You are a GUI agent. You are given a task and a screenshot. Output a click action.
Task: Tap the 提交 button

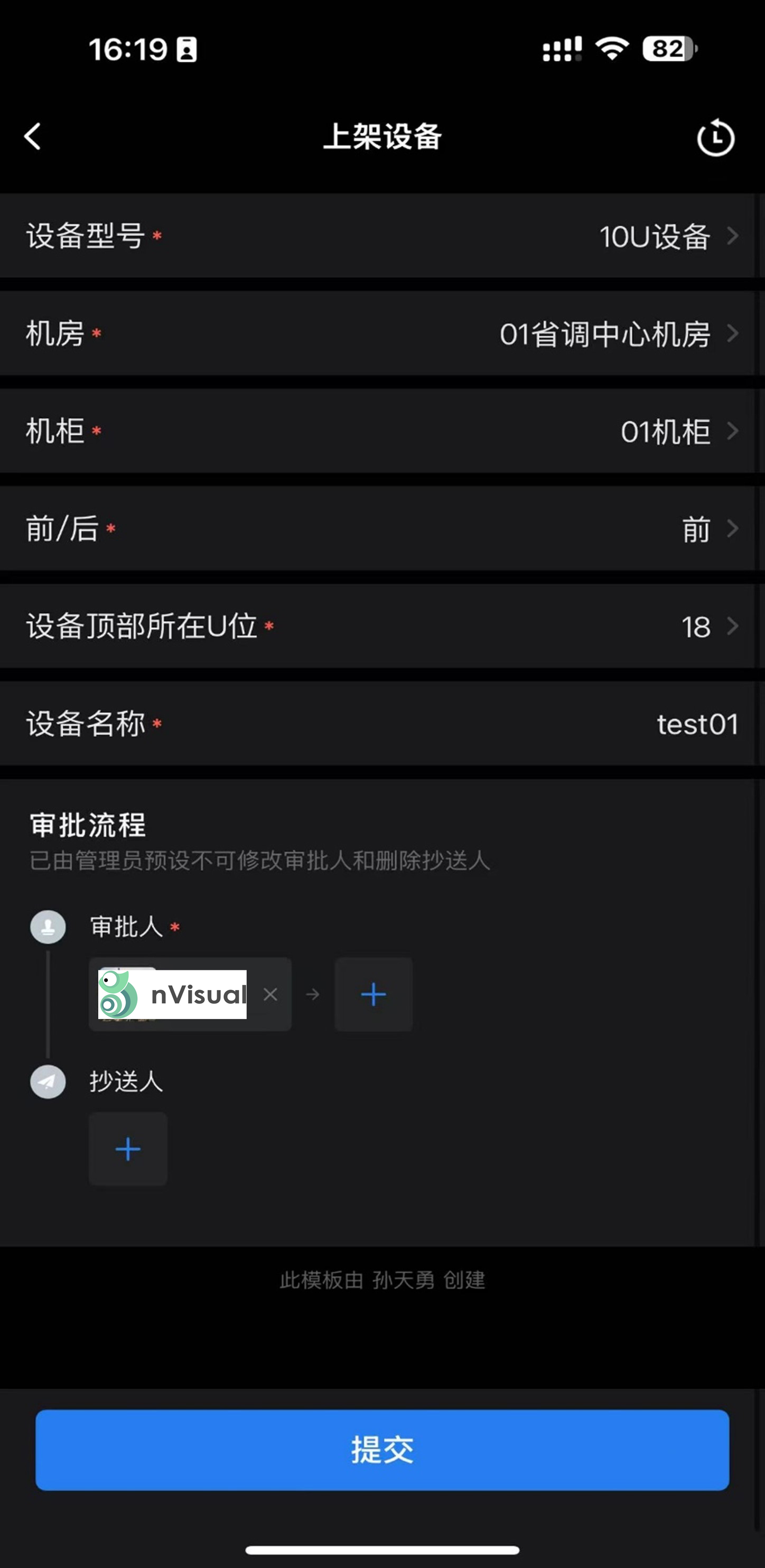pos(382,1449)
